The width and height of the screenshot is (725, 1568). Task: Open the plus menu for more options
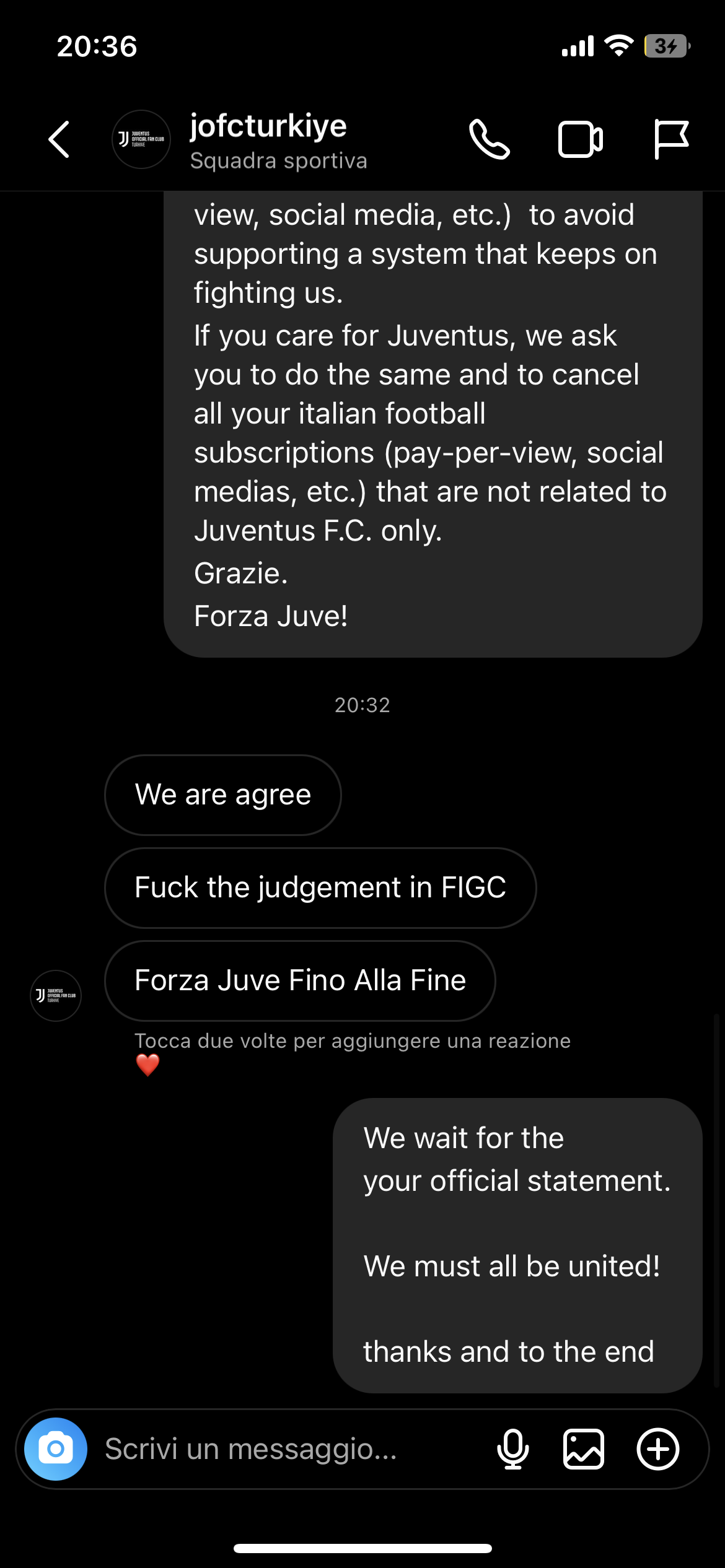[658, 1449]
